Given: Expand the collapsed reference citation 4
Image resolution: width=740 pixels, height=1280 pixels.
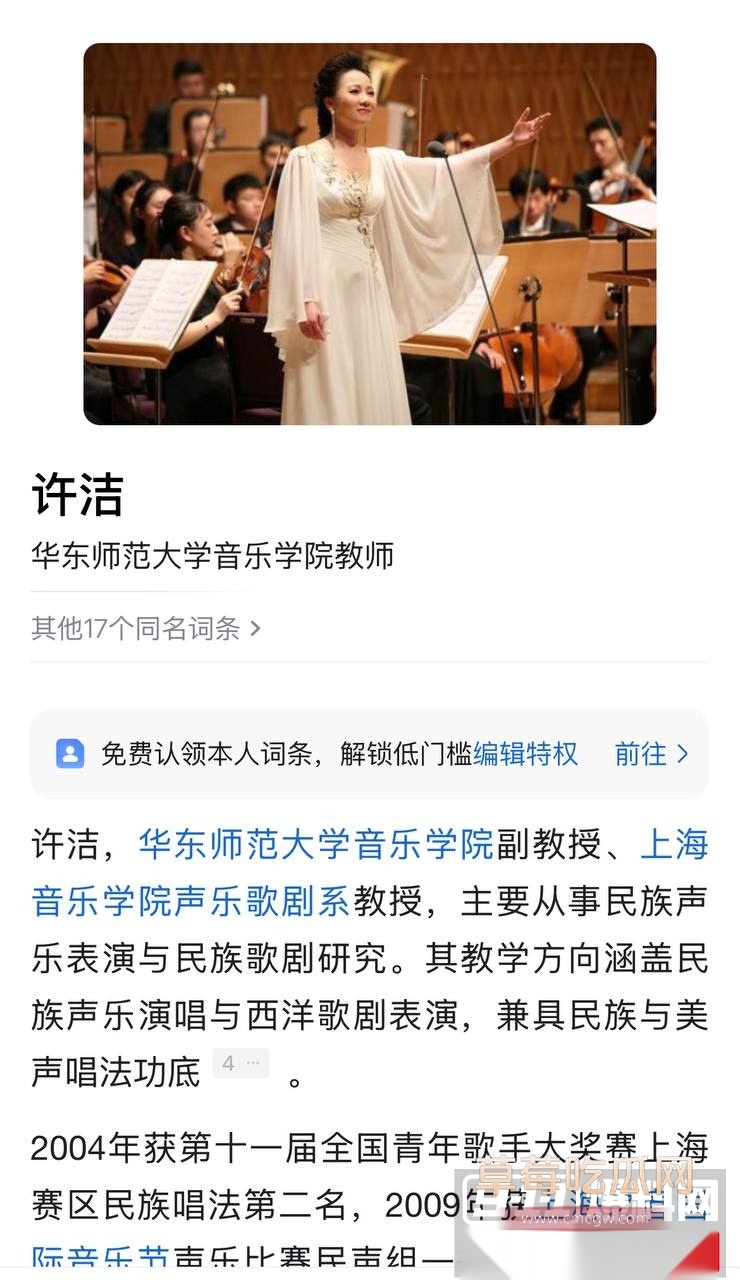Looking at the screenshot, I should point(240,1063).
